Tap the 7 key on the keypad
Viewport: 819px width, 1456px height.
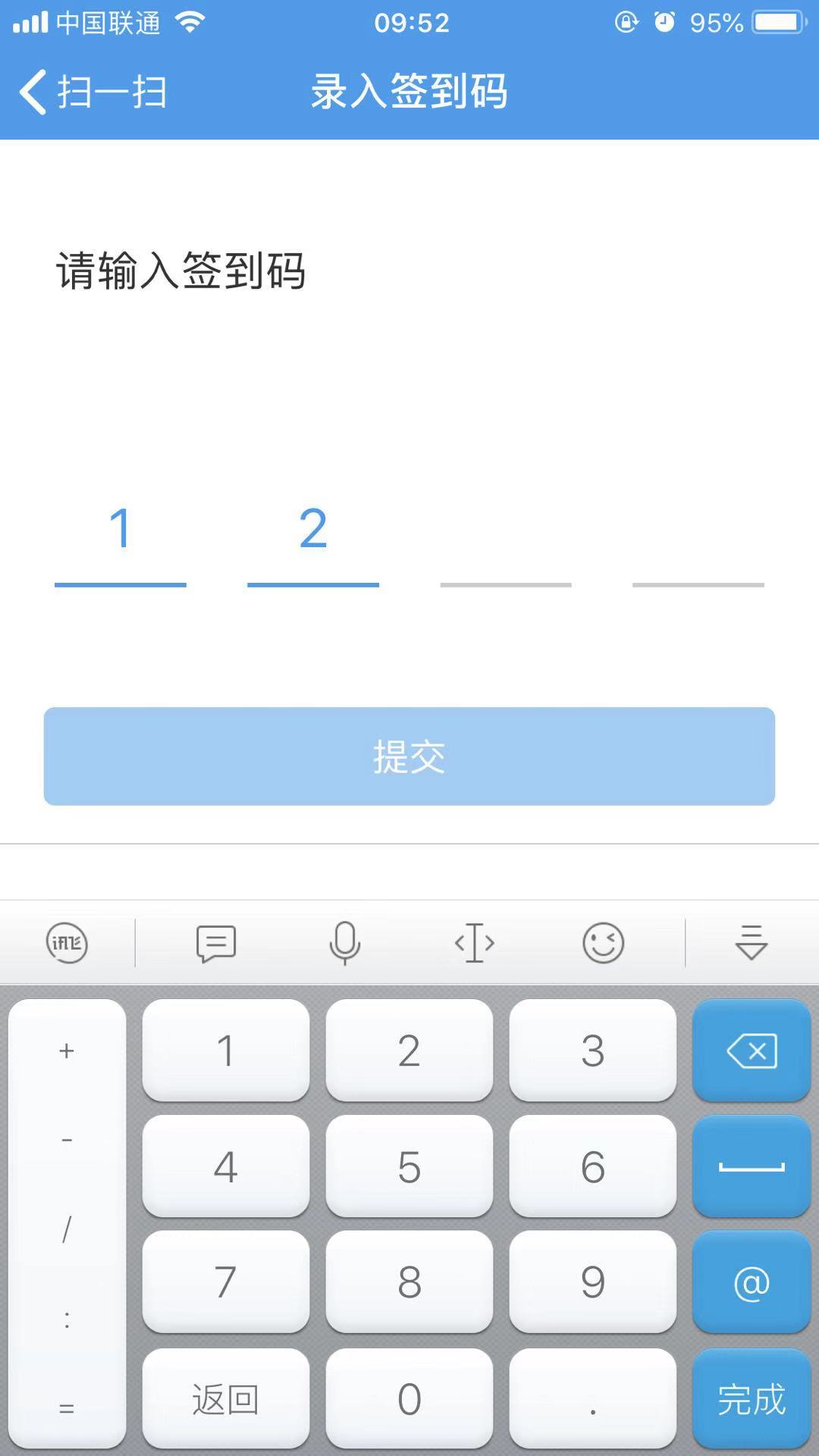point(226,1282)
